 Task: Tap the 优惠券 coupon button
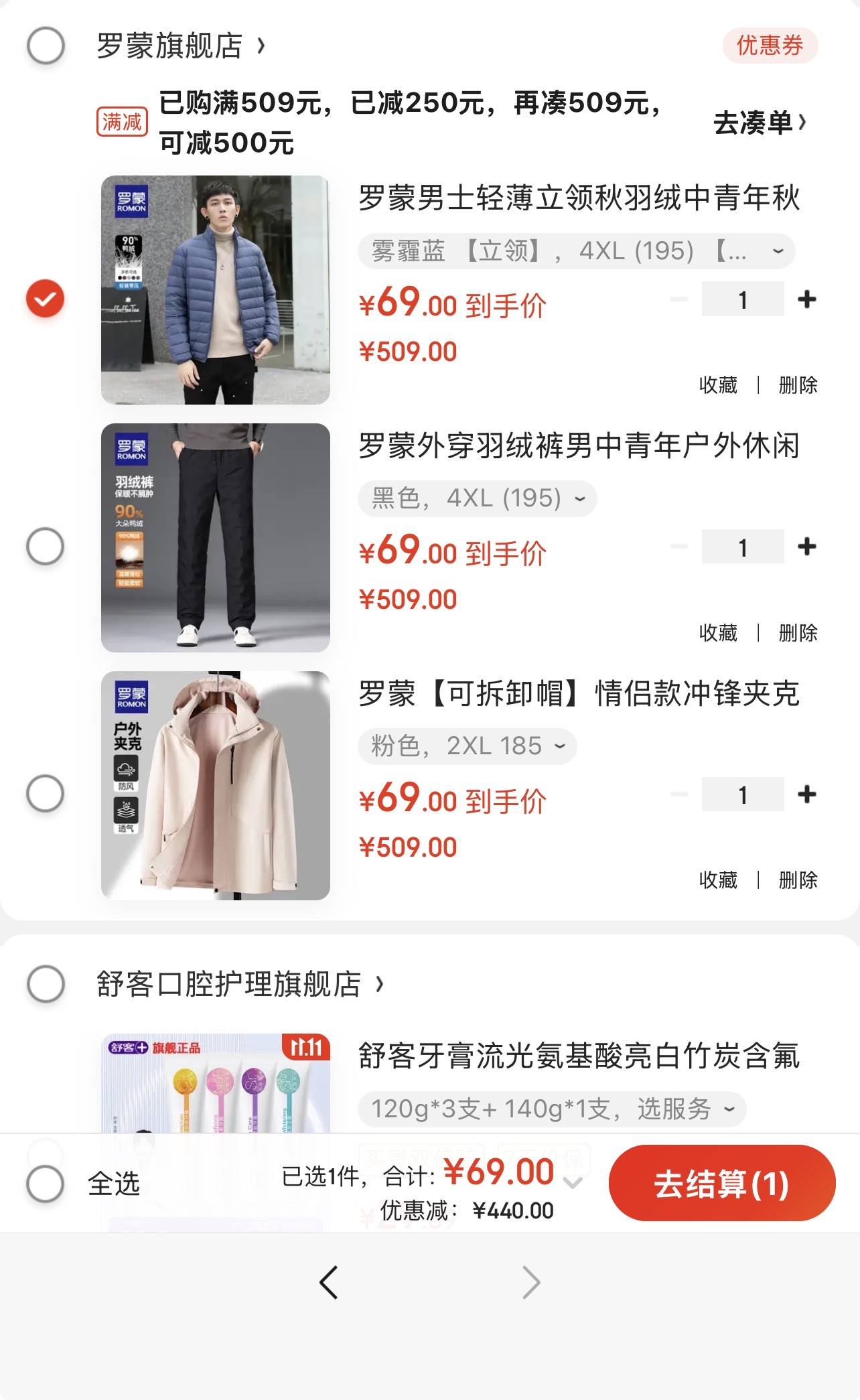point(770,46)
